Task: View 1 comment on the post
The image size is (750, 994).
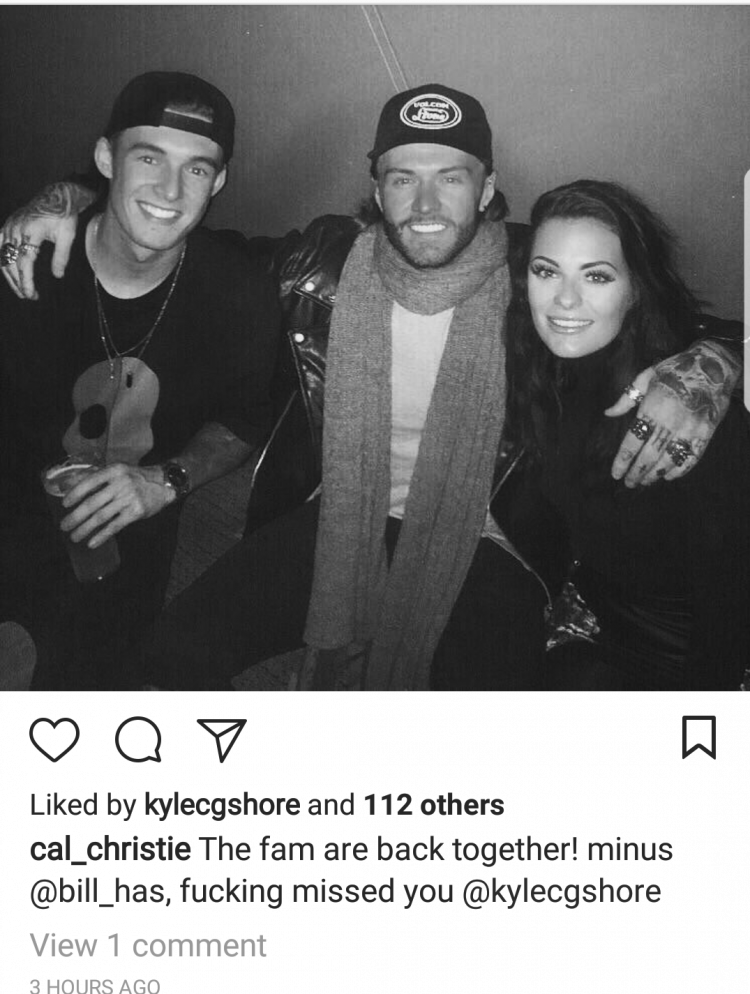Action: [148, 945]
